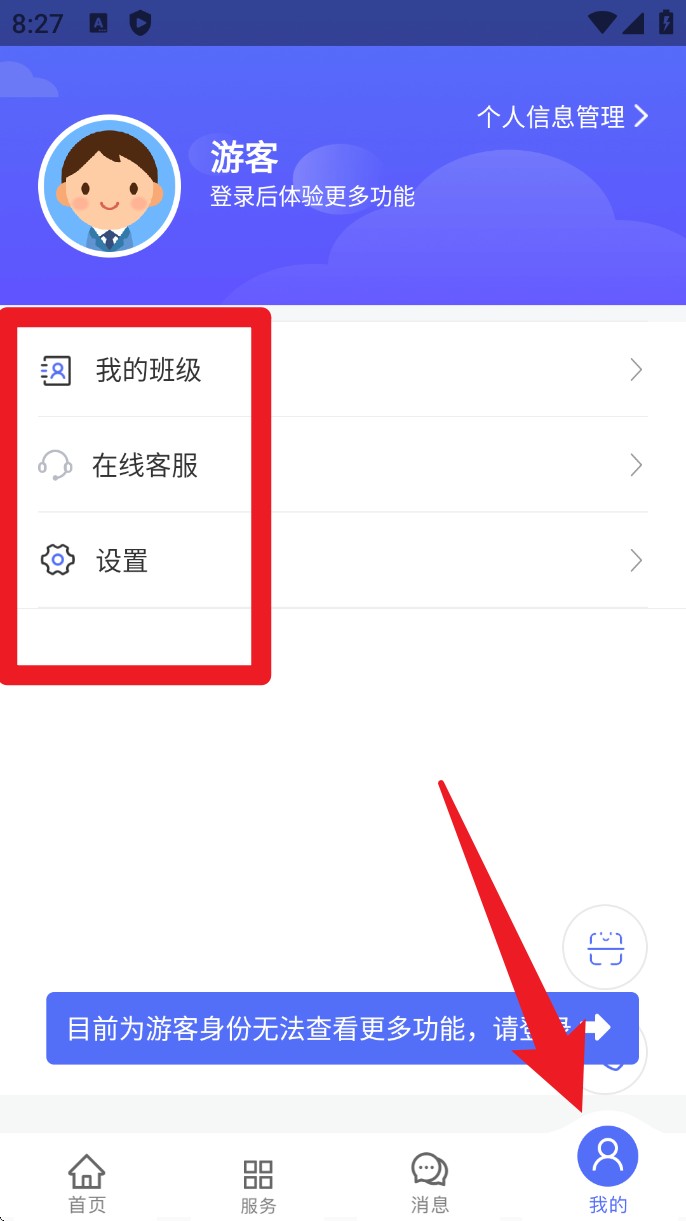The height and width of the screenshot is (1221, 686).
Task: Tap the scan code floating button
Action: click(605, 947)
